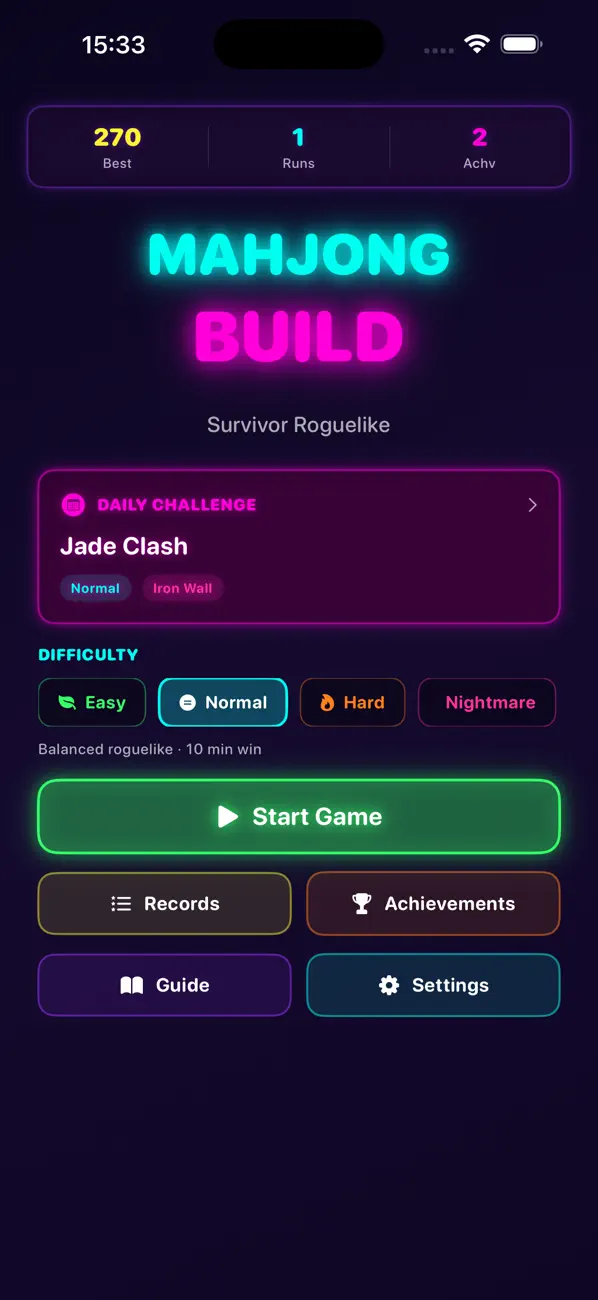Select Easy difficulty
Image resolution: width=598 pixels, height=1300 pixels.
point(92,702)
